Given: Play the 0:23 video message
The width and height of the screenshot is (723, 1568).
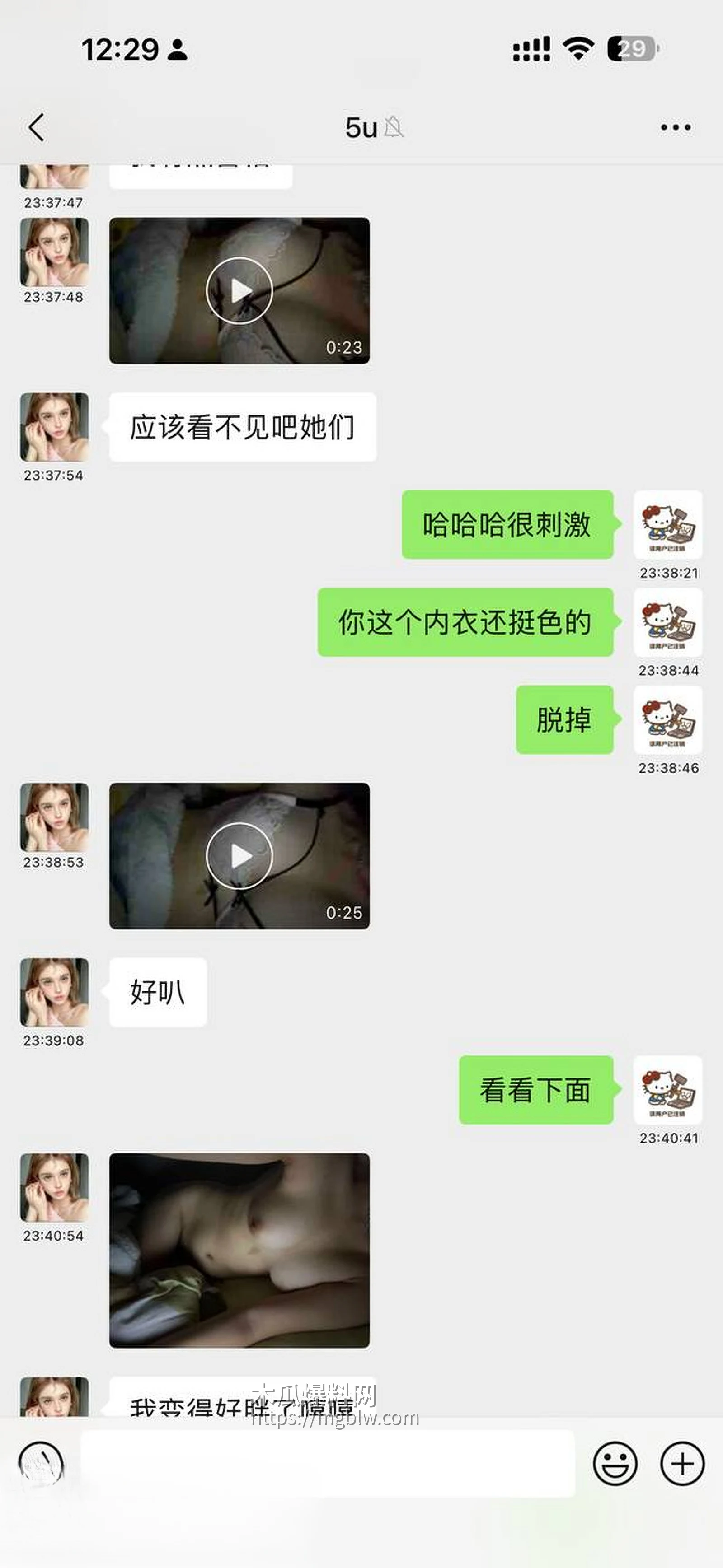Looking at the screenshot, I should tap(239, 291).
